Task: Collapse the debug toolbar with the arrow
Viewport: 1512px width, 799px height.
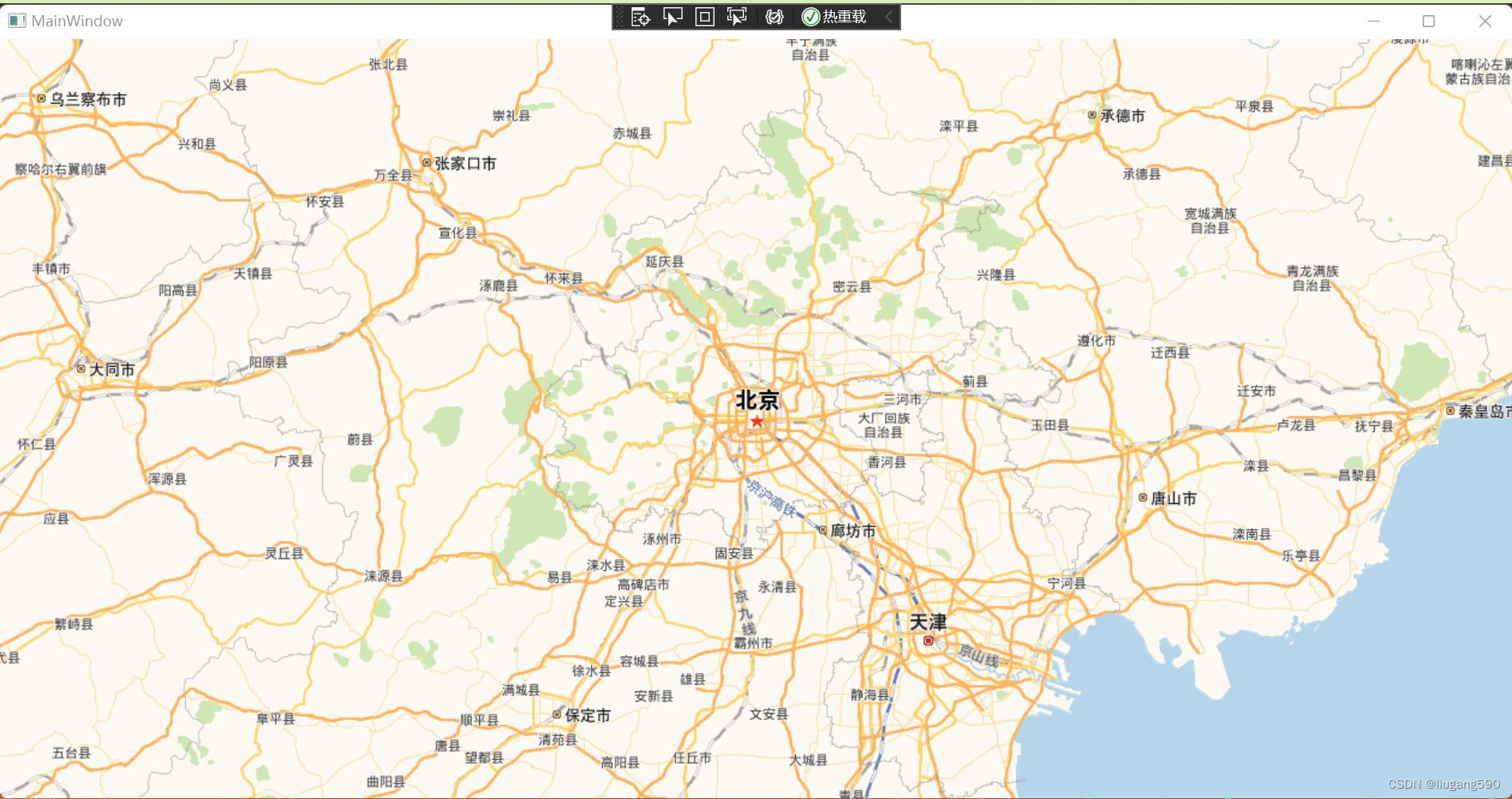Action: [x=888, y=17]
